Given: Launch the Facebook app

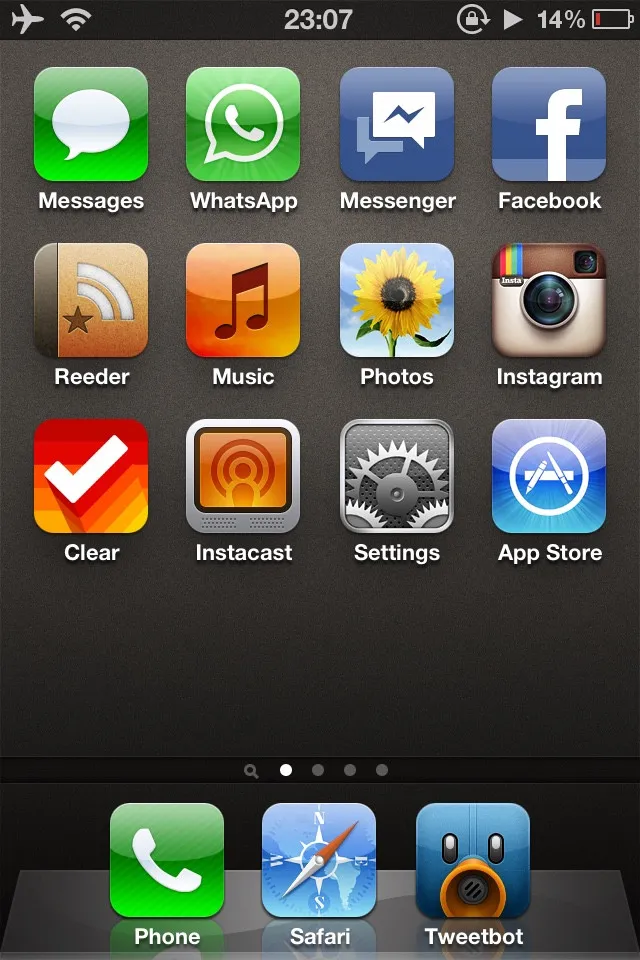Looking at the screenshot, I should click(549, 125).
